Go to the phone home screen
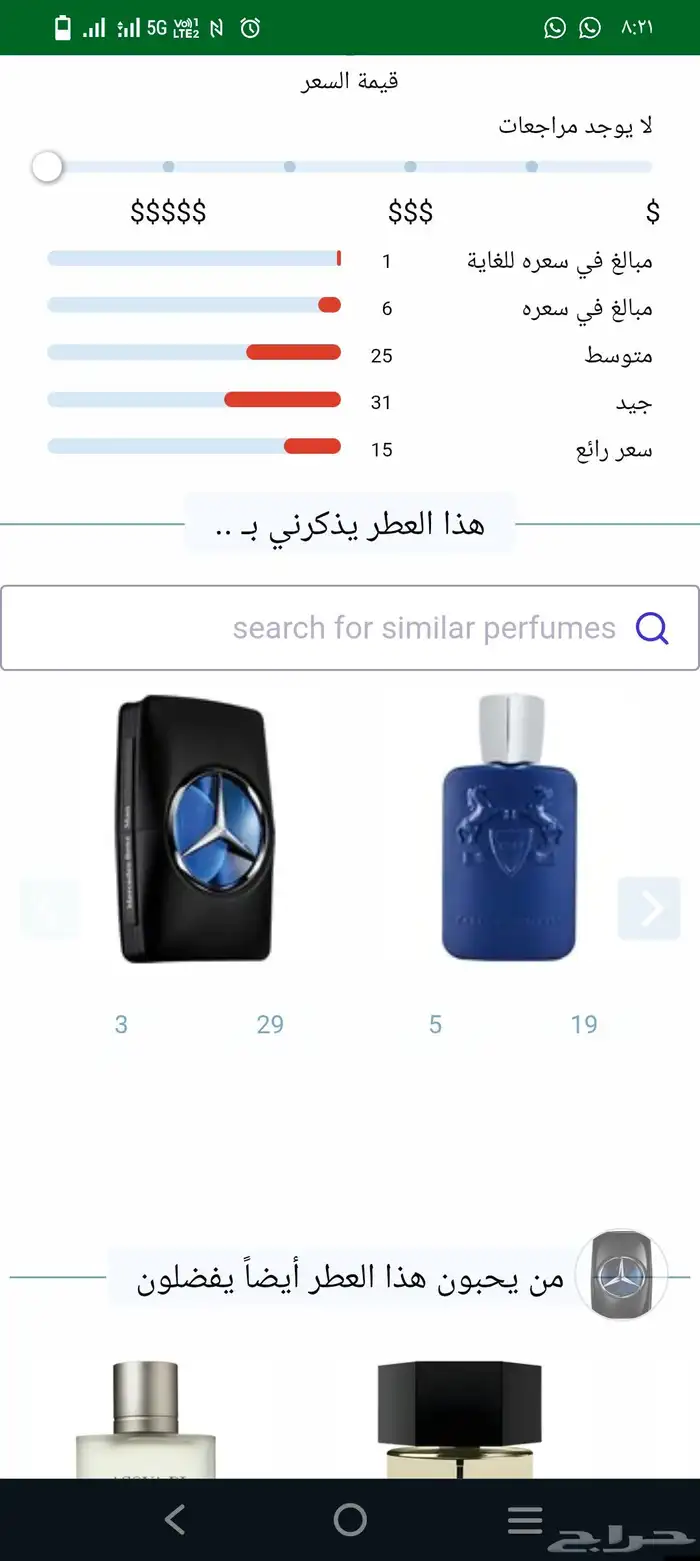Image resolution: width=700 pixels, height=1561 pixels. (x=350, y=1520)
